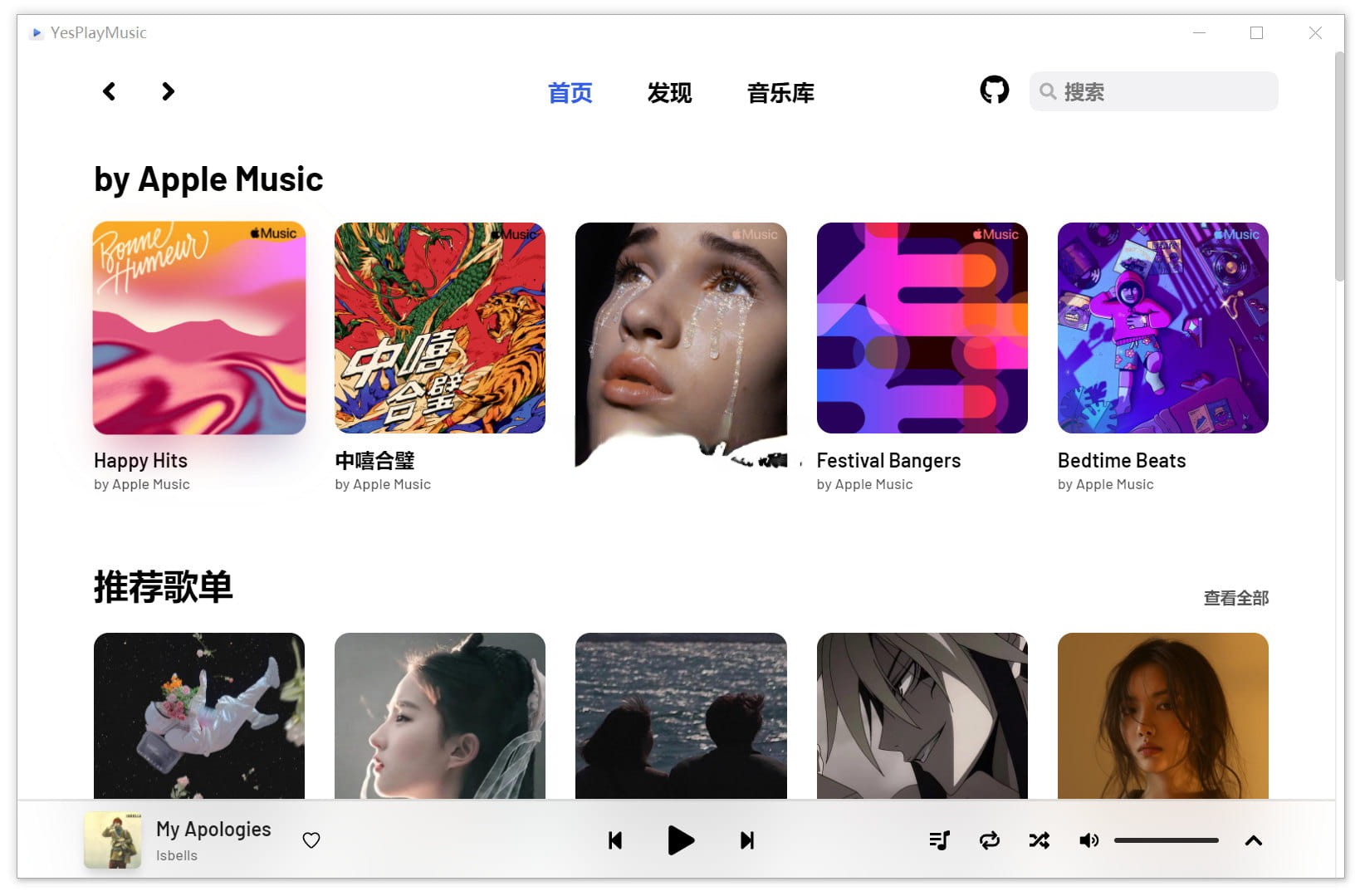Viewport: 1360px width, 896px height.
Task: Switch to the 音乐库 tab
Action: click(780, 93)
